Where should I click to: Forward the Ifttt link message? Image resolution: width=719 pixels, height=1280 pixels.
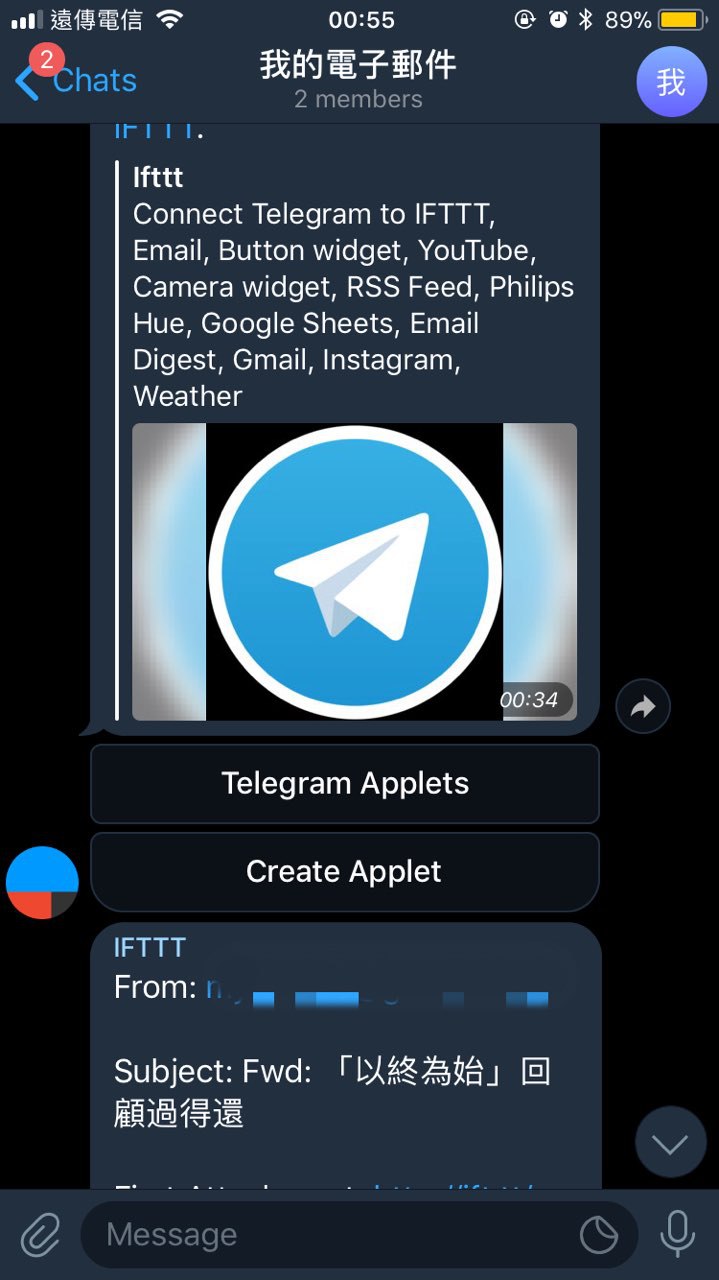pyautogui.click(x=642, y=708)
